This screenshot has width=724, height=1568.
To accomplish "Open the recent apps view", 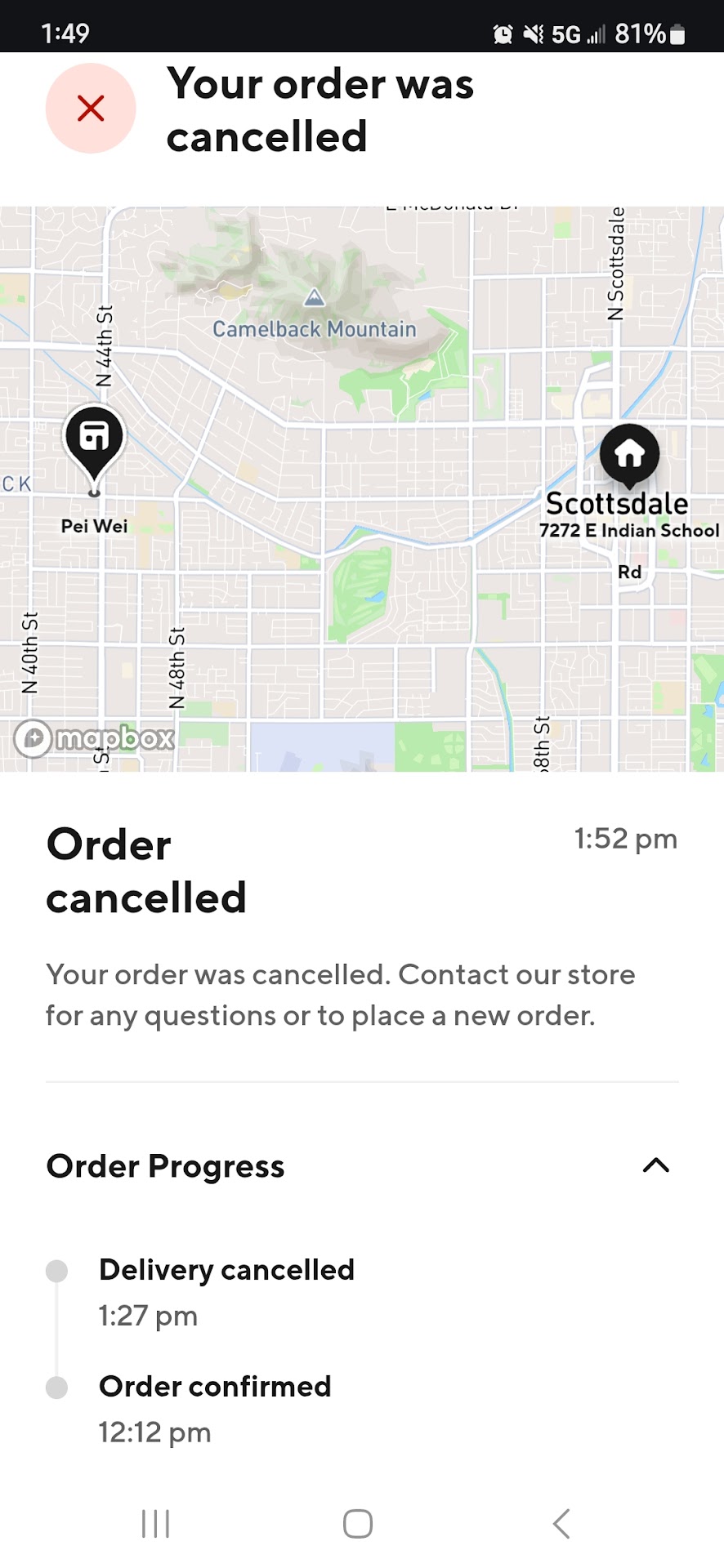I will tap(155, 1524).
